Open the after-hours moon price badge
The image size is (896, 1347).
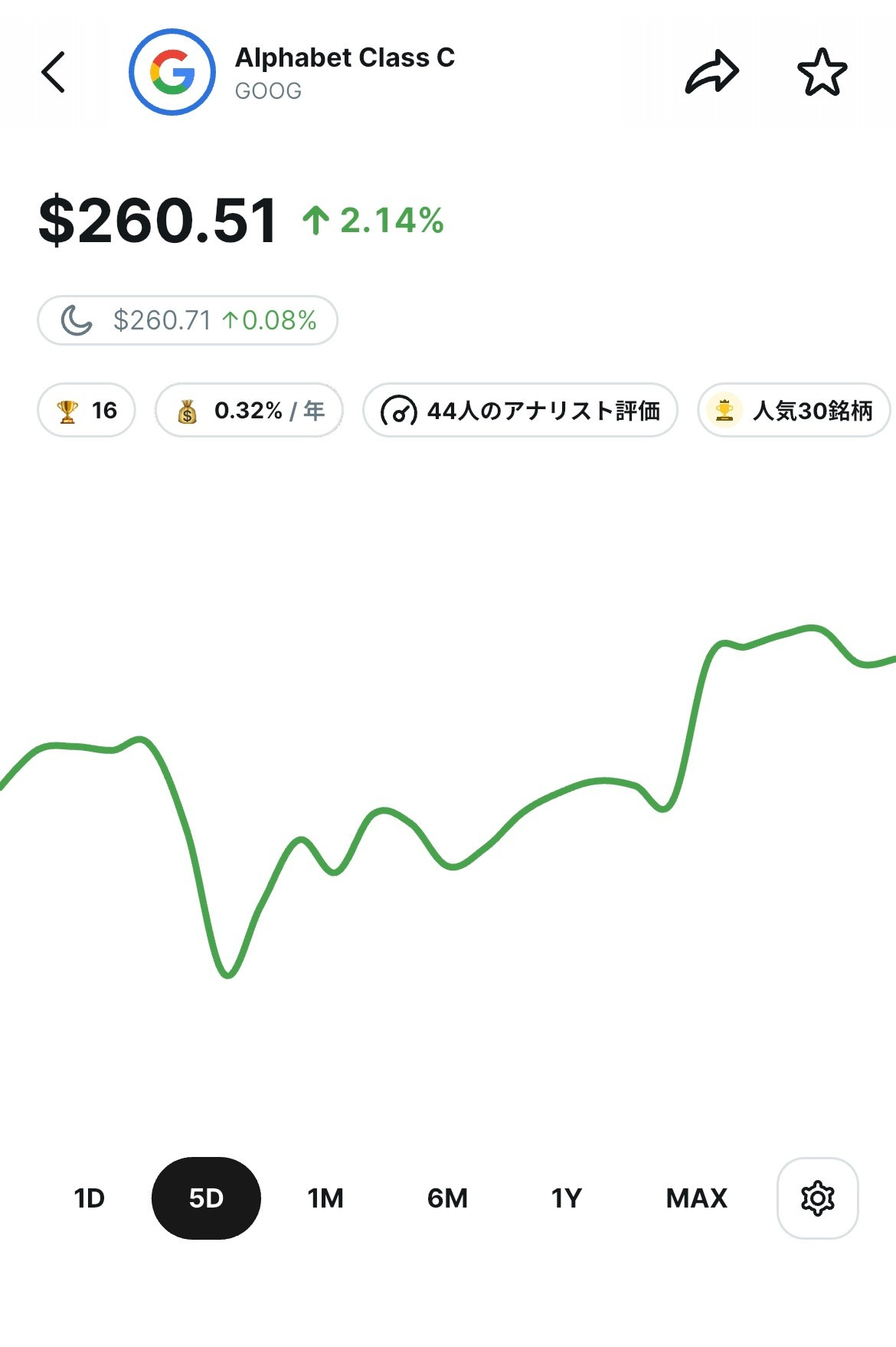pyautogui.click(x=188, y=320)
